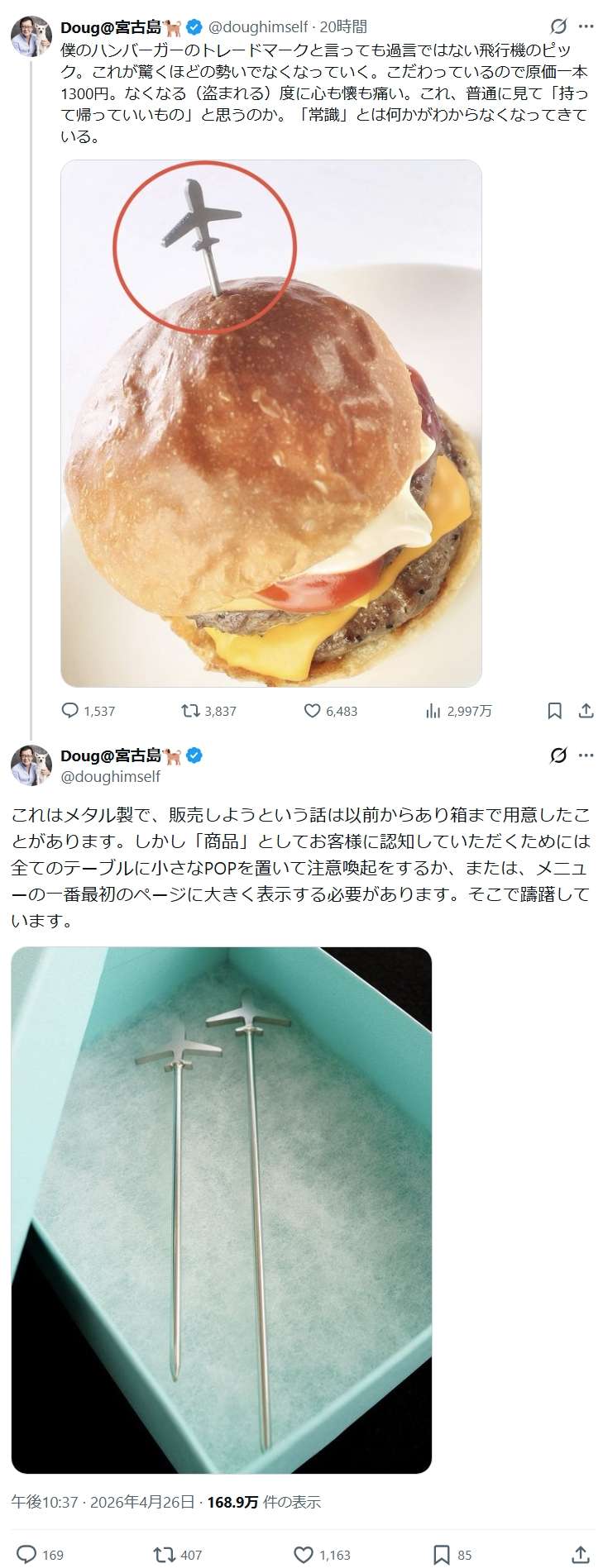This screenshot has width=603, height=1568.
Task: Open the photo of metal picks in box
Action: (222, 1211)
